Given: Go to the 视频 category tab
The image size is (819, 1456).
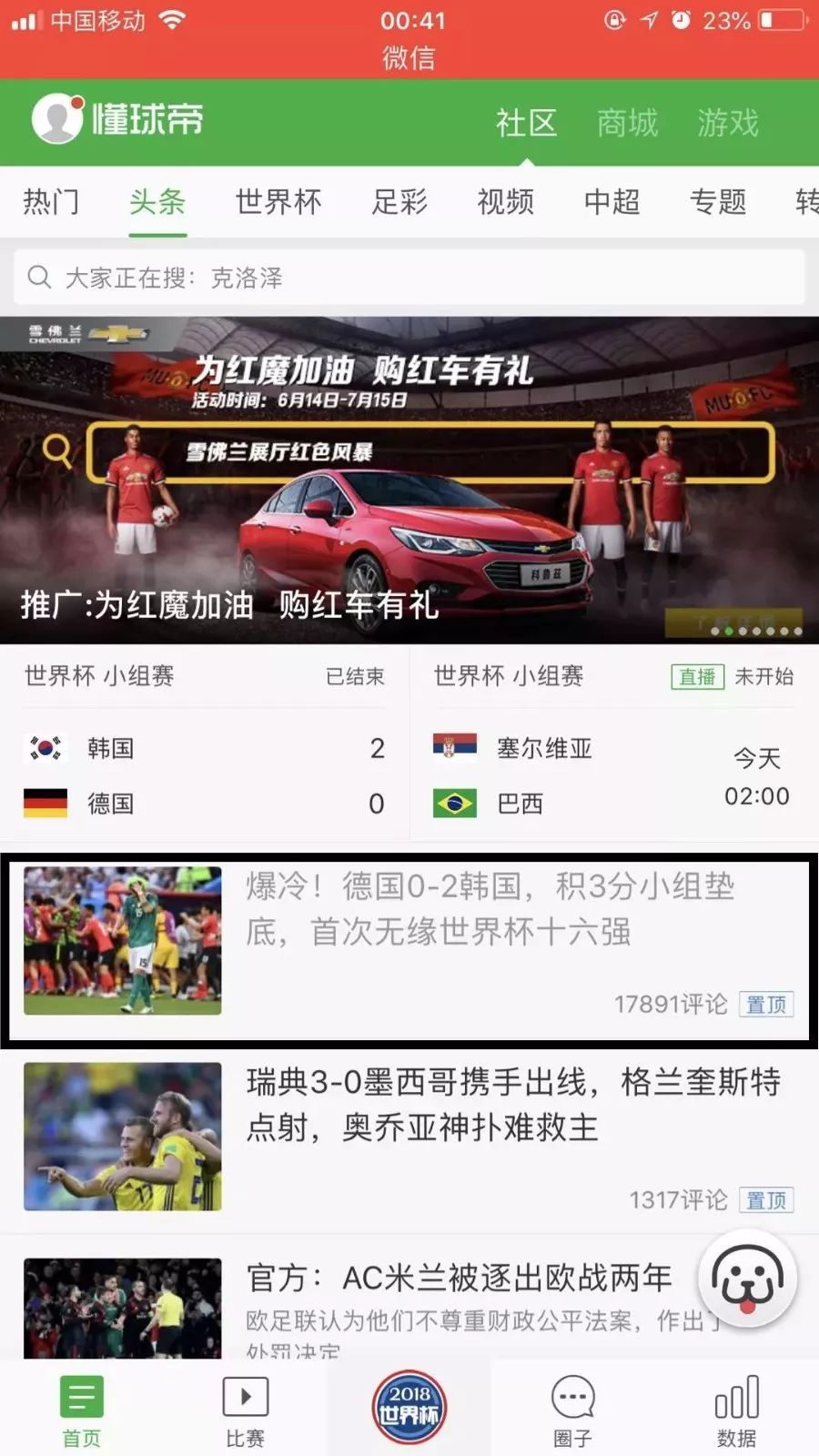Looking at the screenshot, I should [x=506, y=201].
